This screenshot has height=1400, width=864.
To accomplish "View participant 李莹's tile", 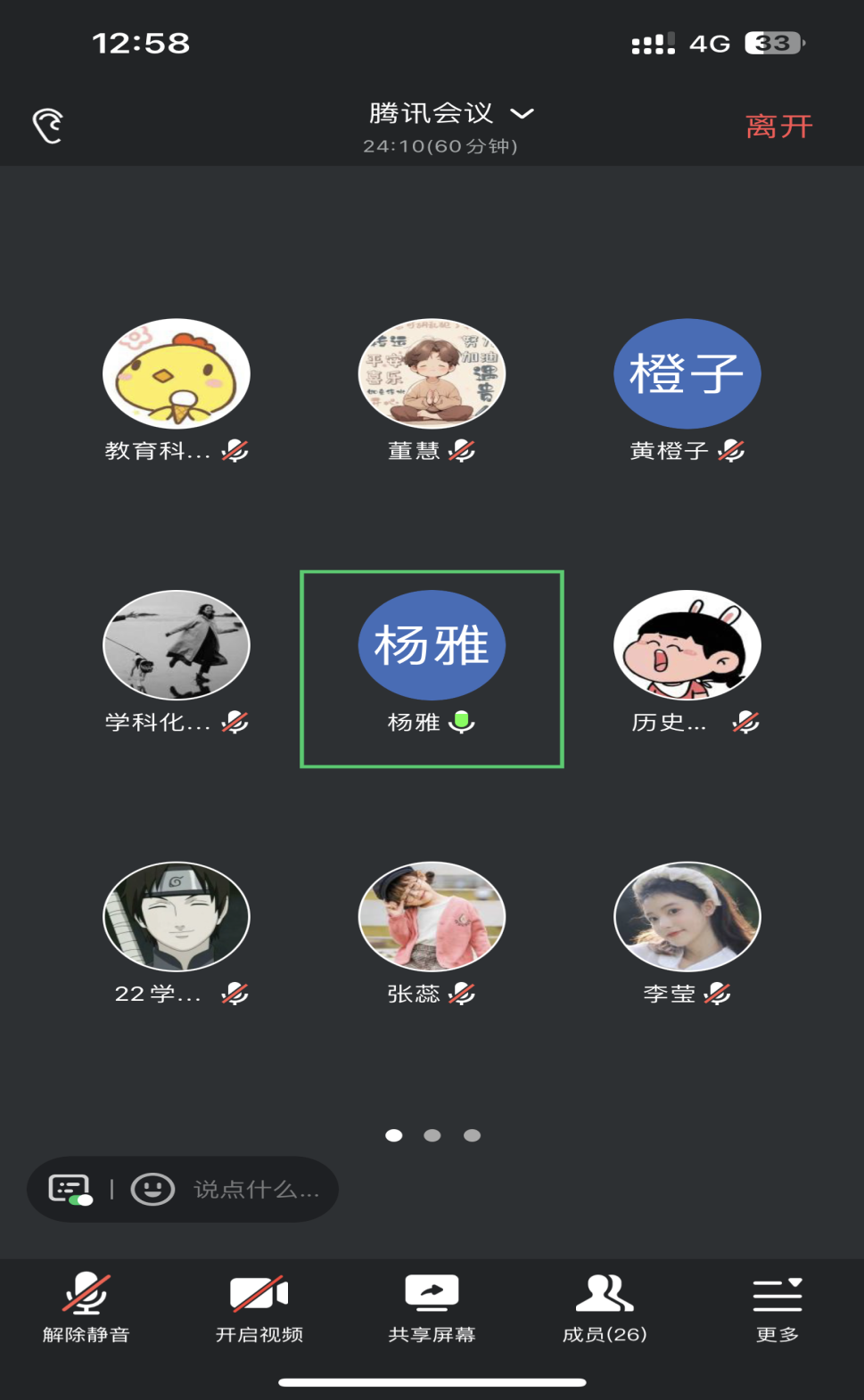I will pyautogui.click(x=687, y=916).
